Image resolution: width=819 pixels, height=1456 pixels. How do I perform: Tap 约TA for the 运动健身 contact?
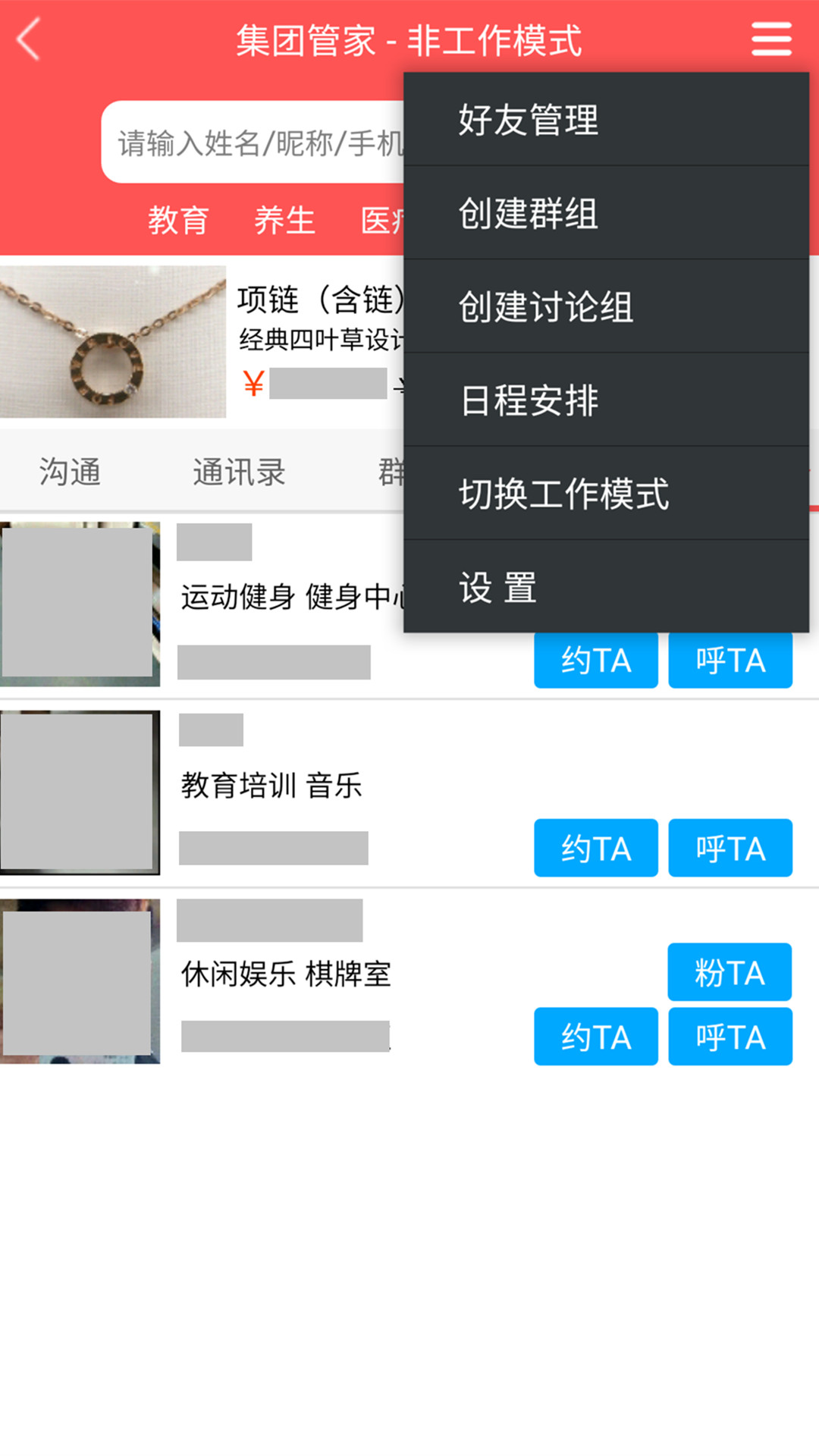596,660
